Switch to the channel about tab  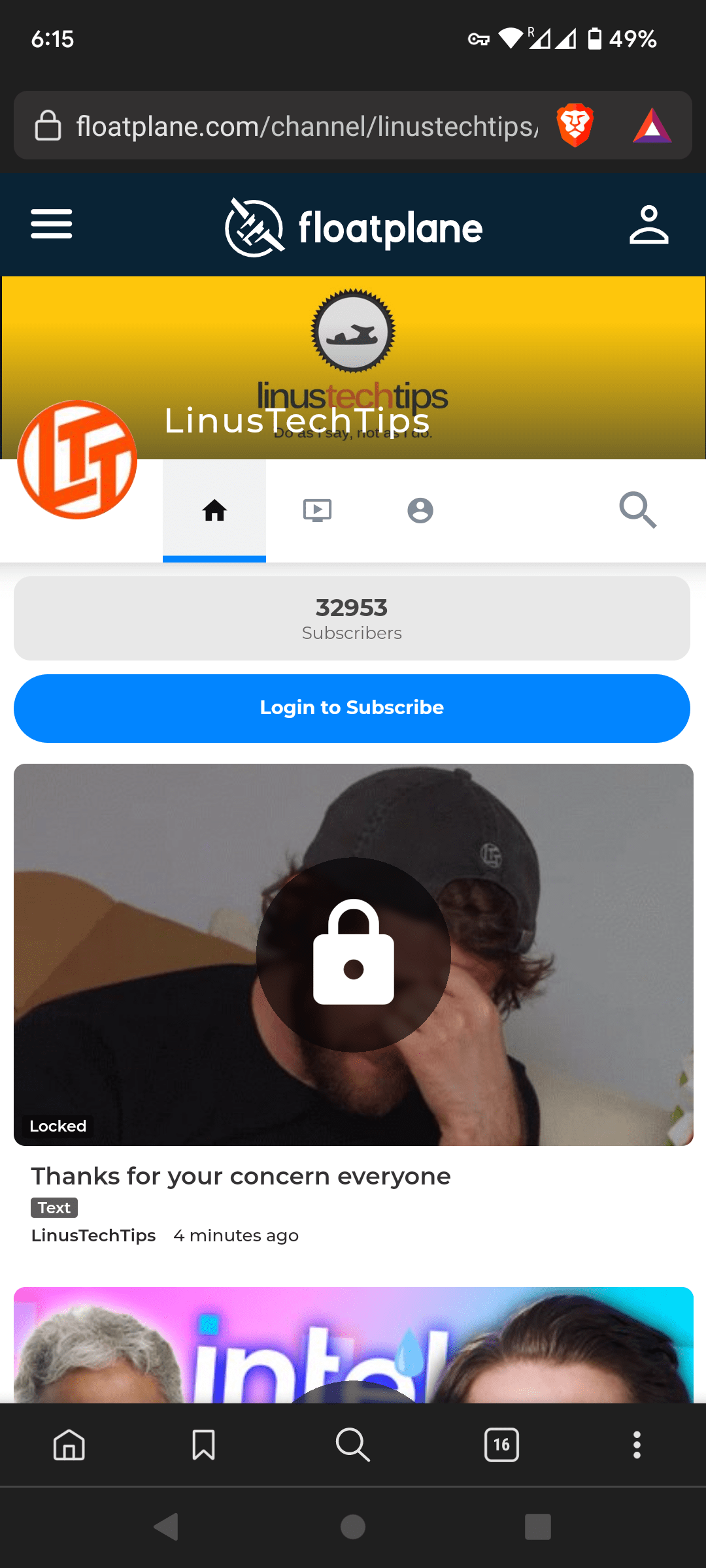point(420,510)
